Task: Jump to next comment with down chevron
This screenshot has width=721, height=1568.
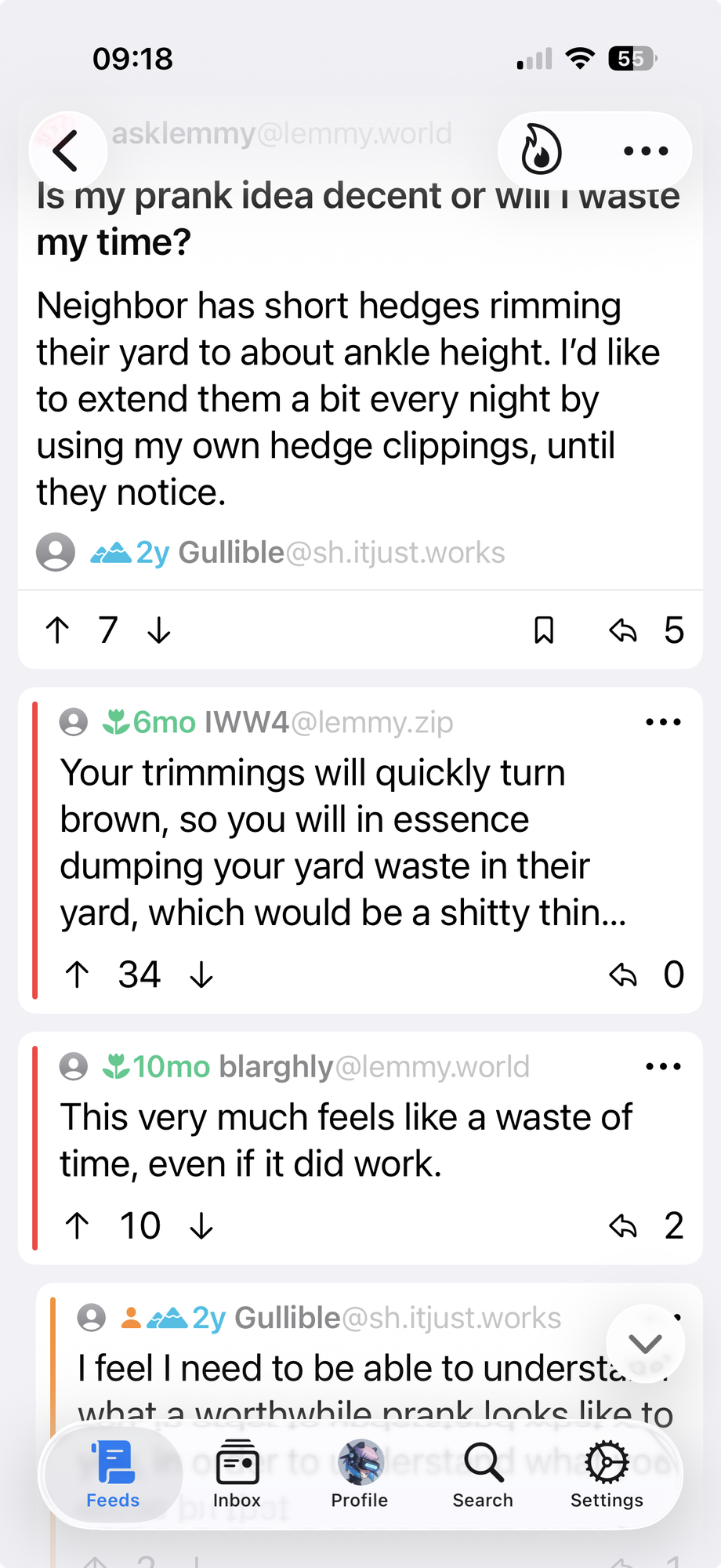Action: [646, 1344]
